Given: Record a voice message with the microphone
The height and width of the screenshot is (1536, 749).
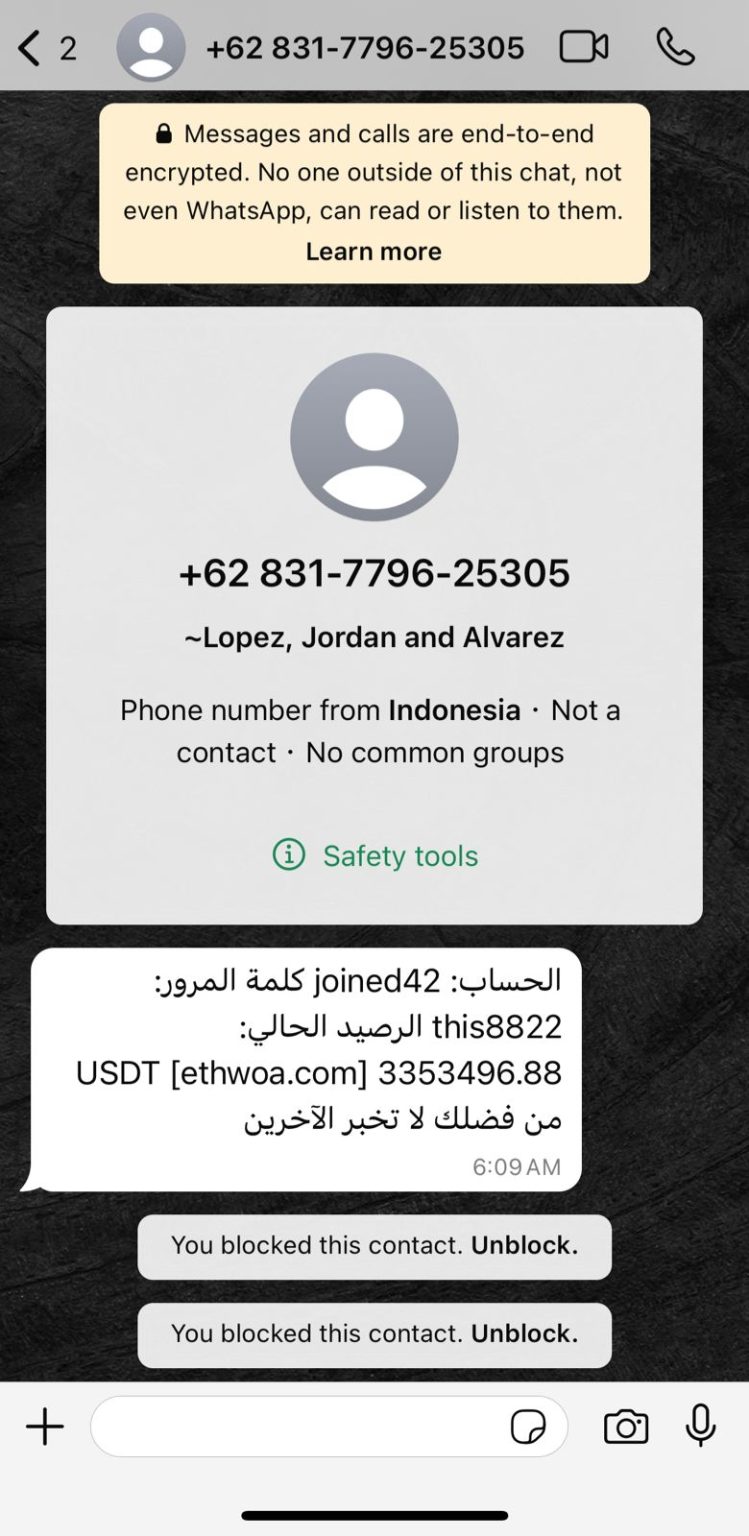Looking at the screenshot, I should [701, 1426].
